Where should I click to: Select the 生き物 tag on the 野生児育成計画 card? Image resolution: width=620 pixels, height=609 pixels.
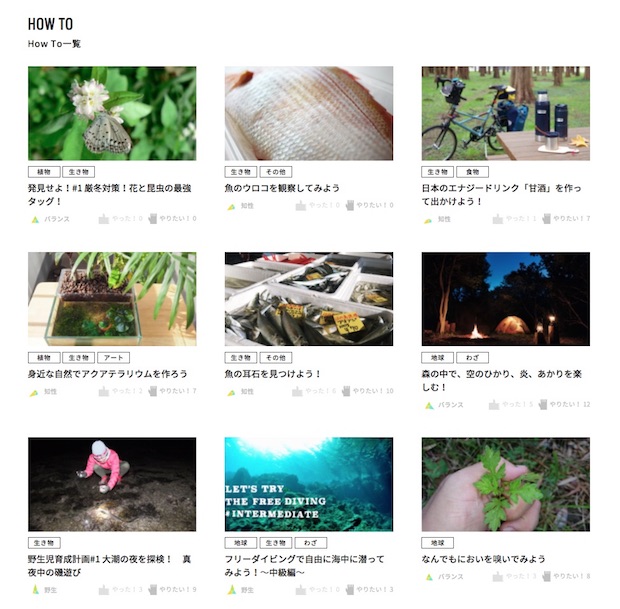[x=43, y=543]
